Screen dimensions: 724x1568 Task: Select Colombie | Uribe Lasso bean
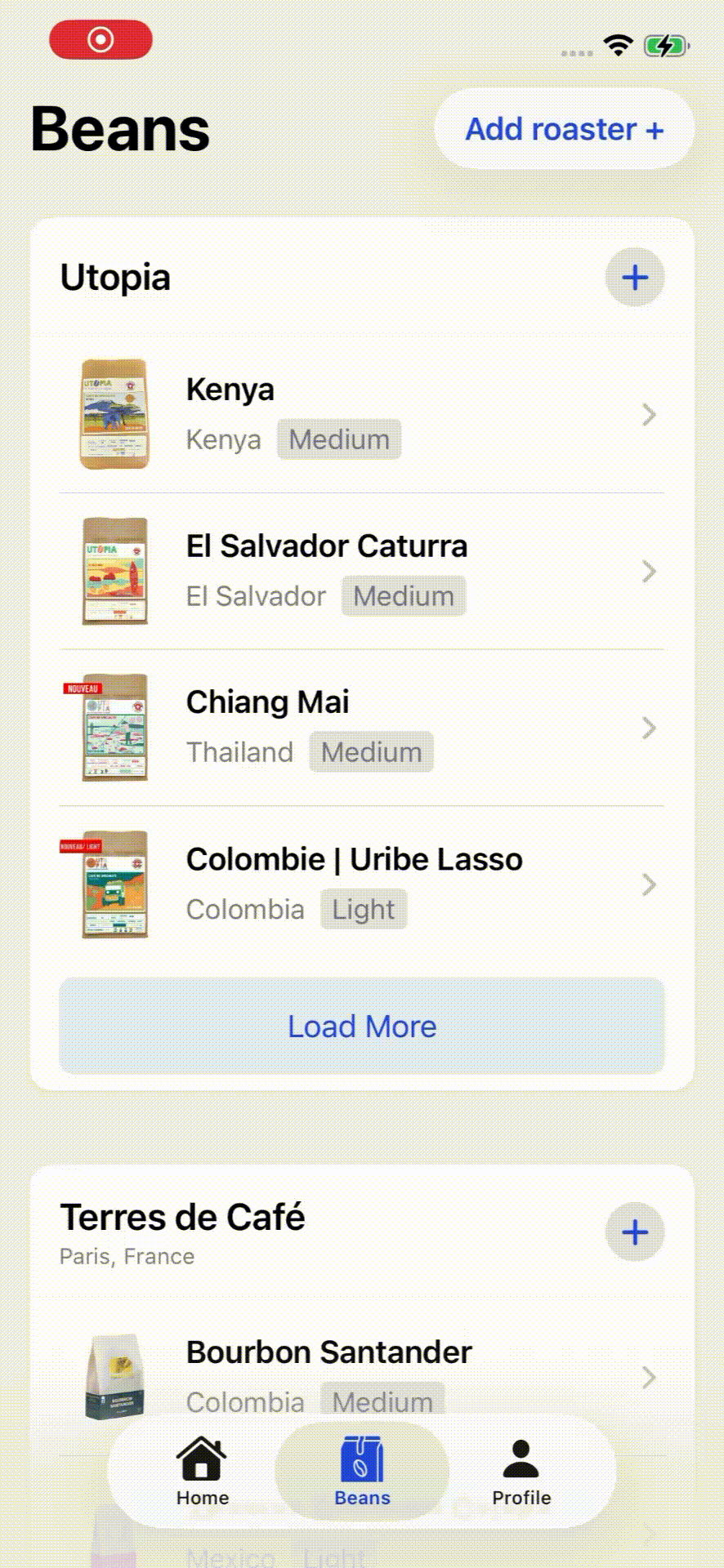361,884
